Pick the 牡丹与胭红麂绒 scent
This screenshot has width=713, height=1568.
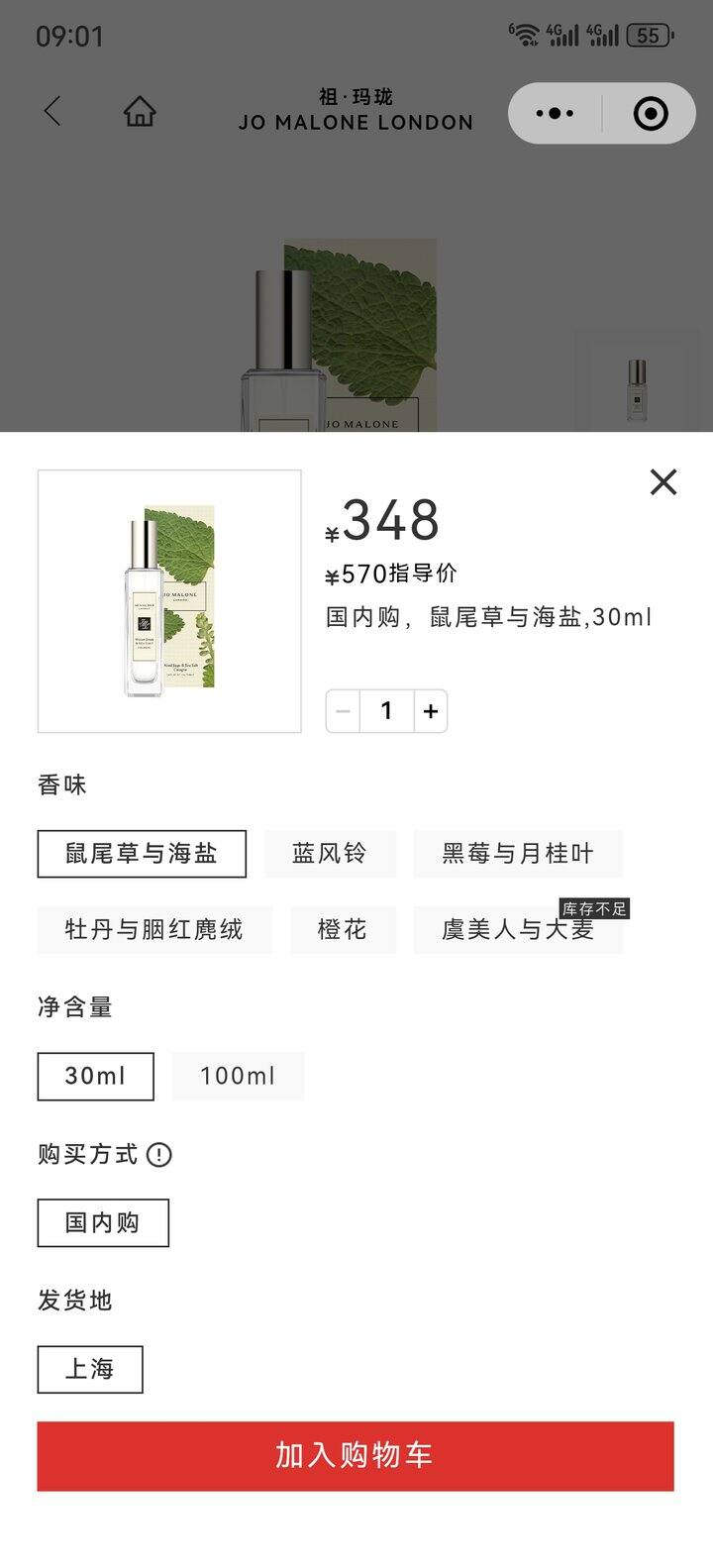(x=154, y=930)
